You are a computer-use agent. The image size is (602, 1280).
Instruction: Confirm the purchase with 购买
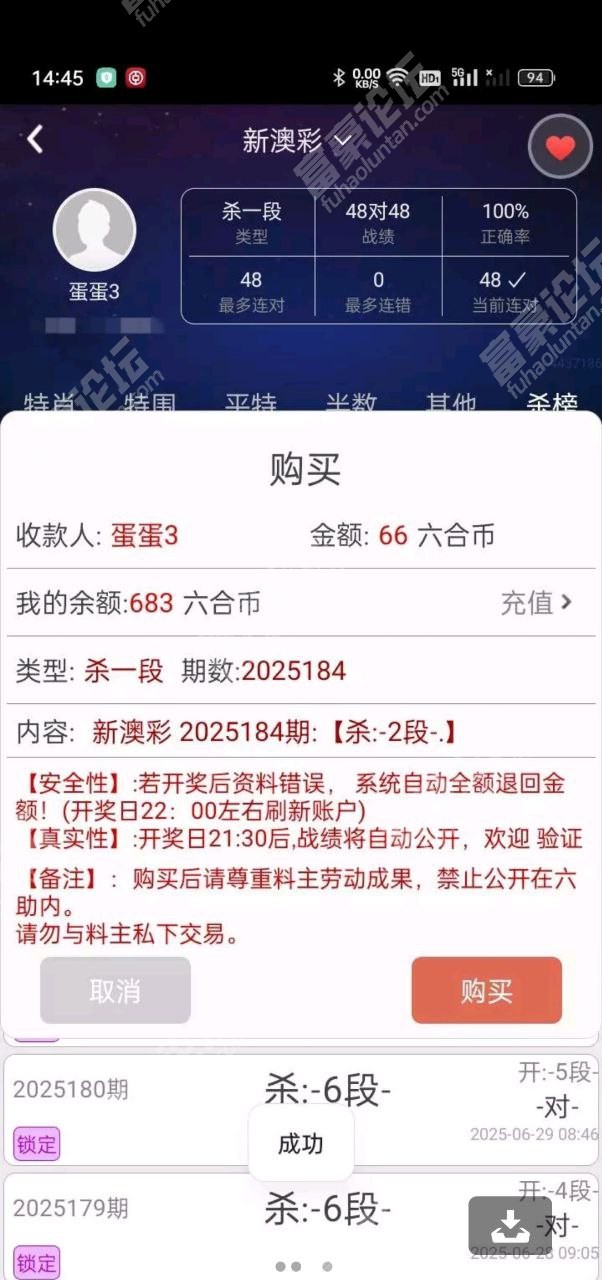coord(487,990)
